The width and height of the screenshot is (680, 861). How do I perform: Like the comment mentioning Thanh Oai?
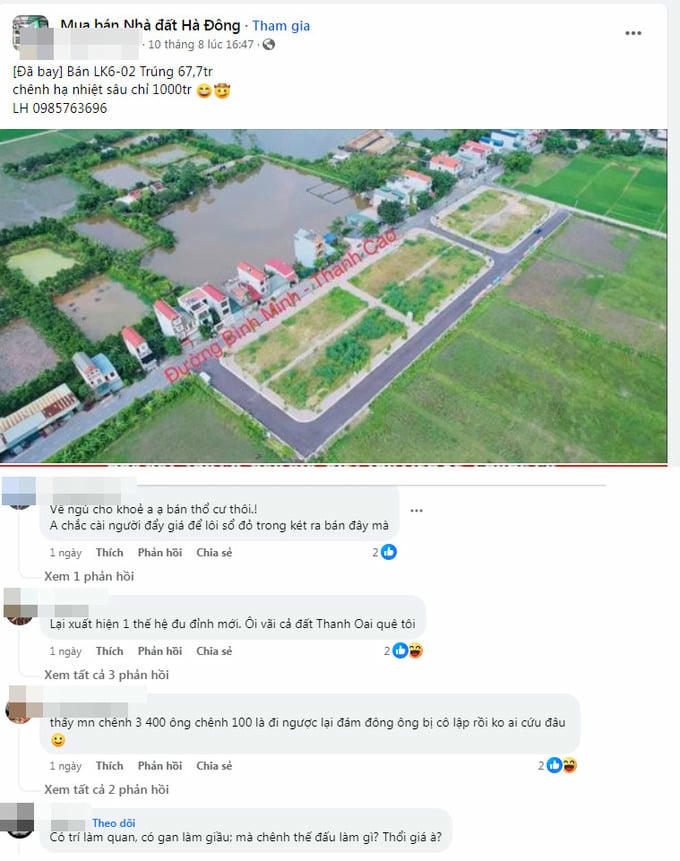pos(109,651)
